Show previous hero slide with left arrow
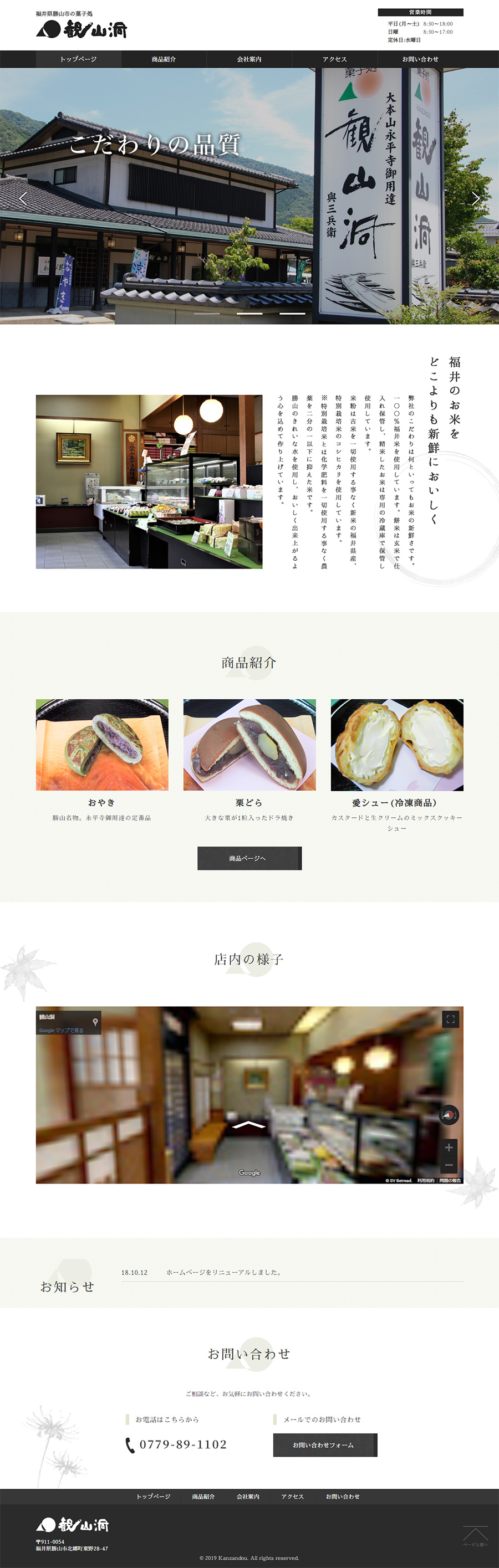Screen dimensions: 499x1568 23,198
